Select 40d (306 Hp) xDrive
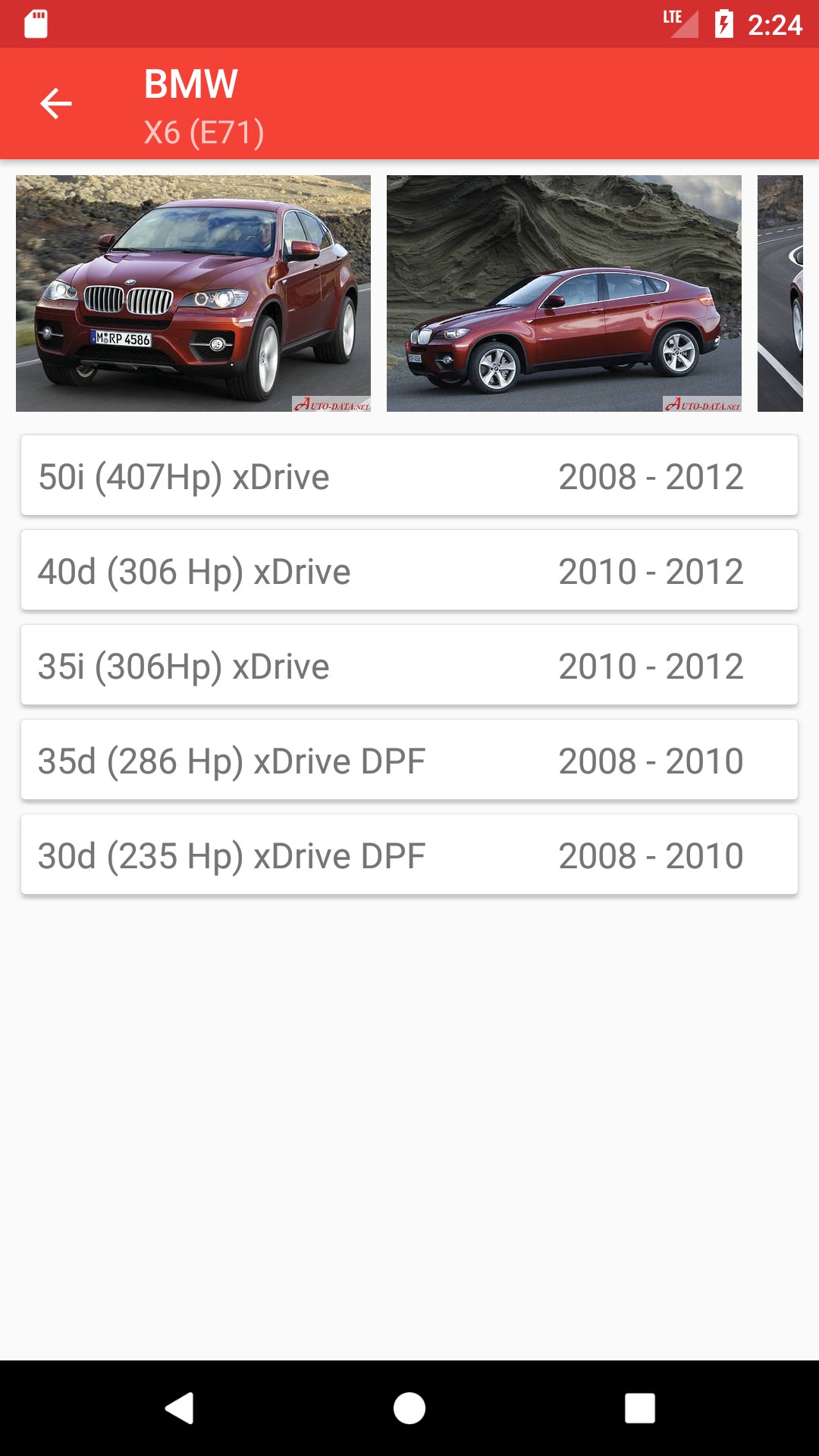 click(409, 571)
